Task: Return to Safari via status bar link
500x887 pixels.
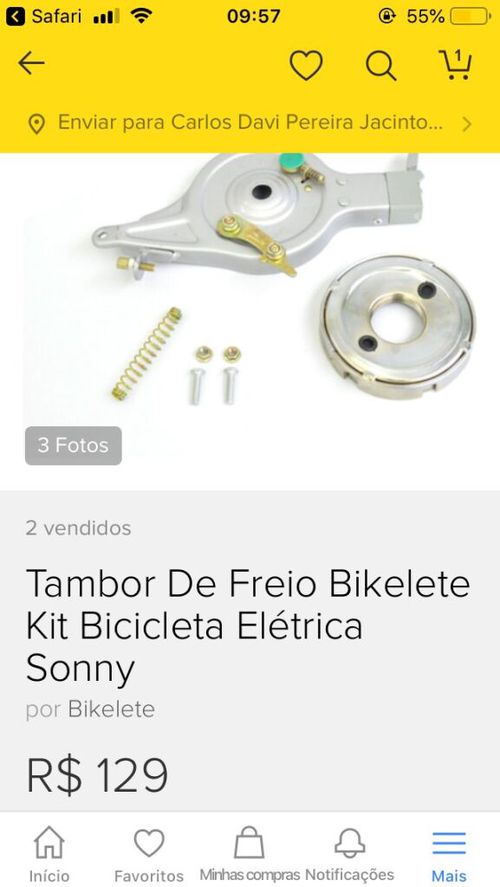Action: click(44, 16)
